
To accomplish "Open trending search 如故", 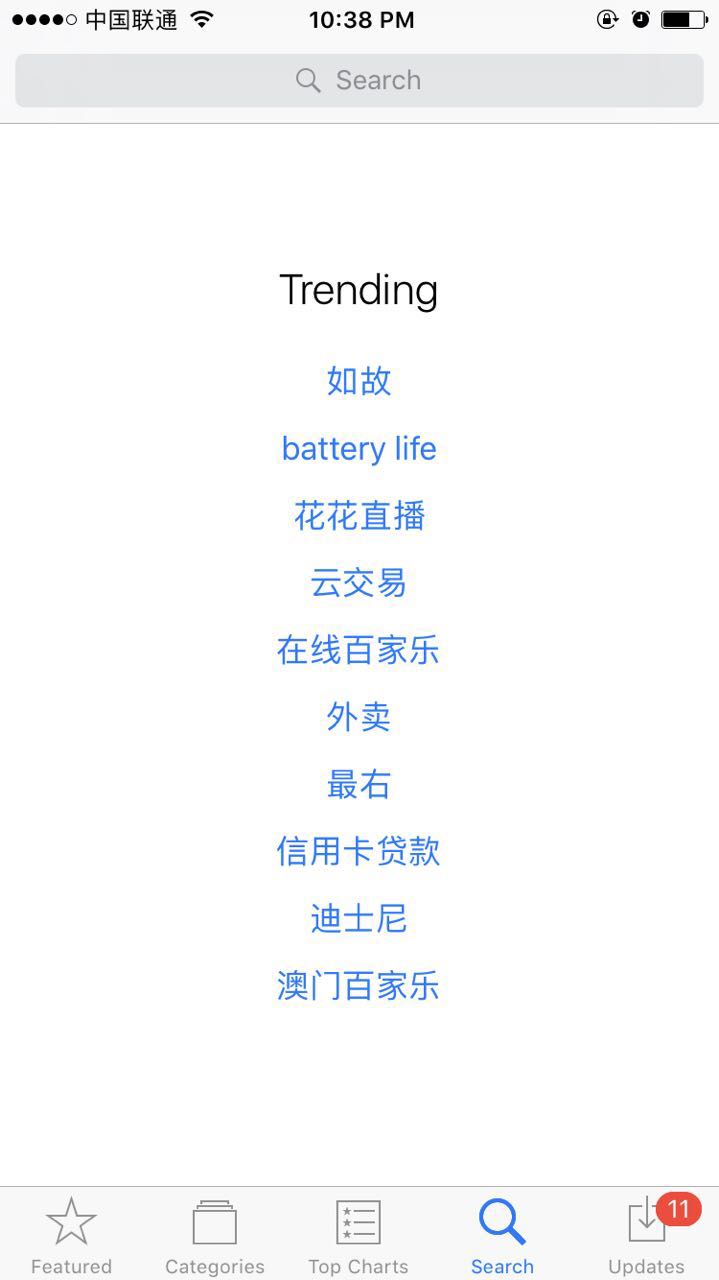I will (x=359, y=381).
